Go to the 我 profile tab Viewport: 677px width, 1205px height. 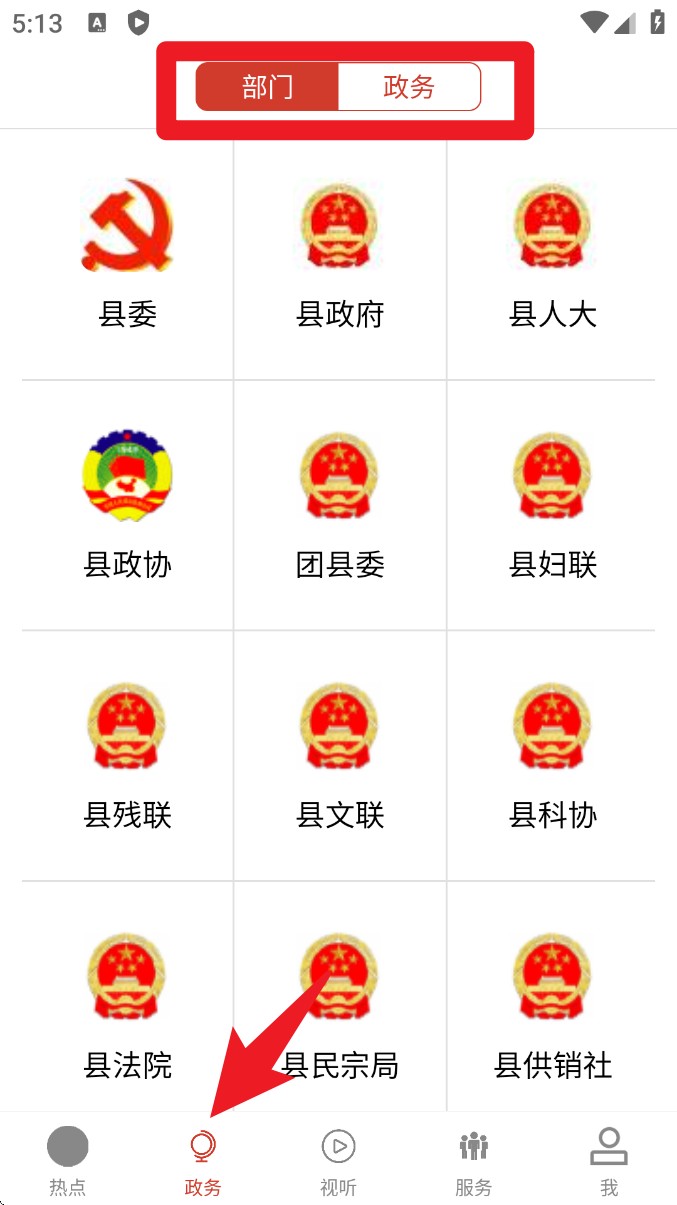(608, 1160)
